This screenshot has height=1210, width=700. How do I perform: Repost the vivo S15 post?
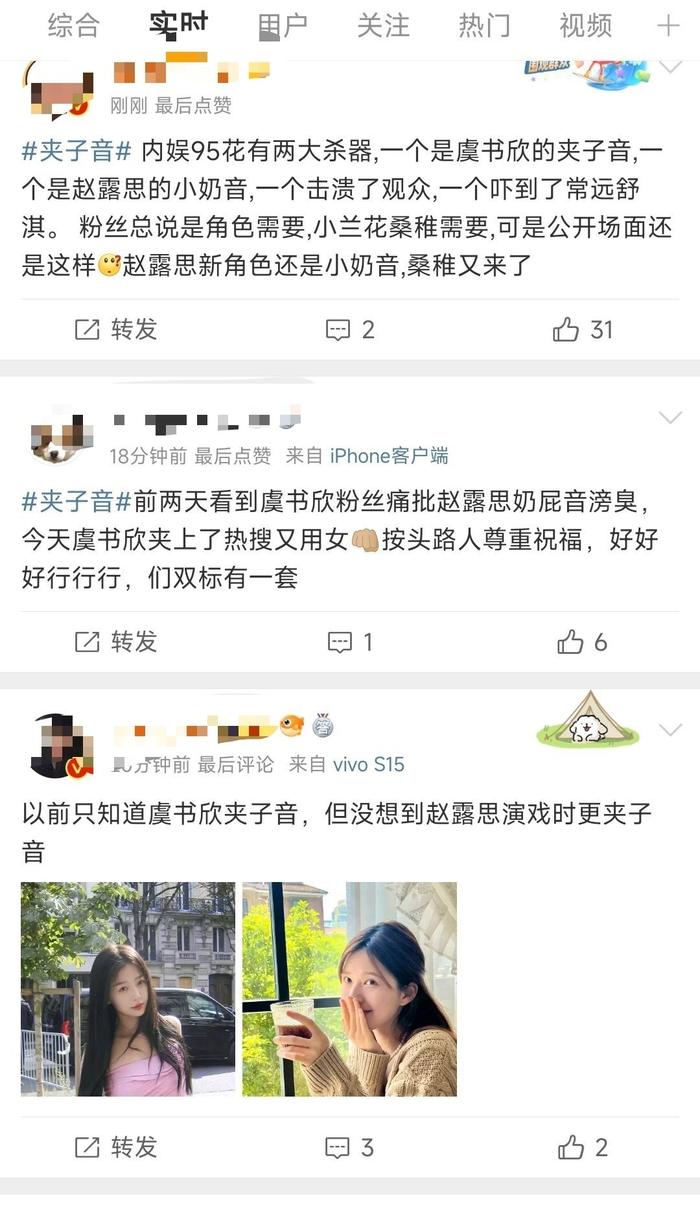[x=116, y=1147]
